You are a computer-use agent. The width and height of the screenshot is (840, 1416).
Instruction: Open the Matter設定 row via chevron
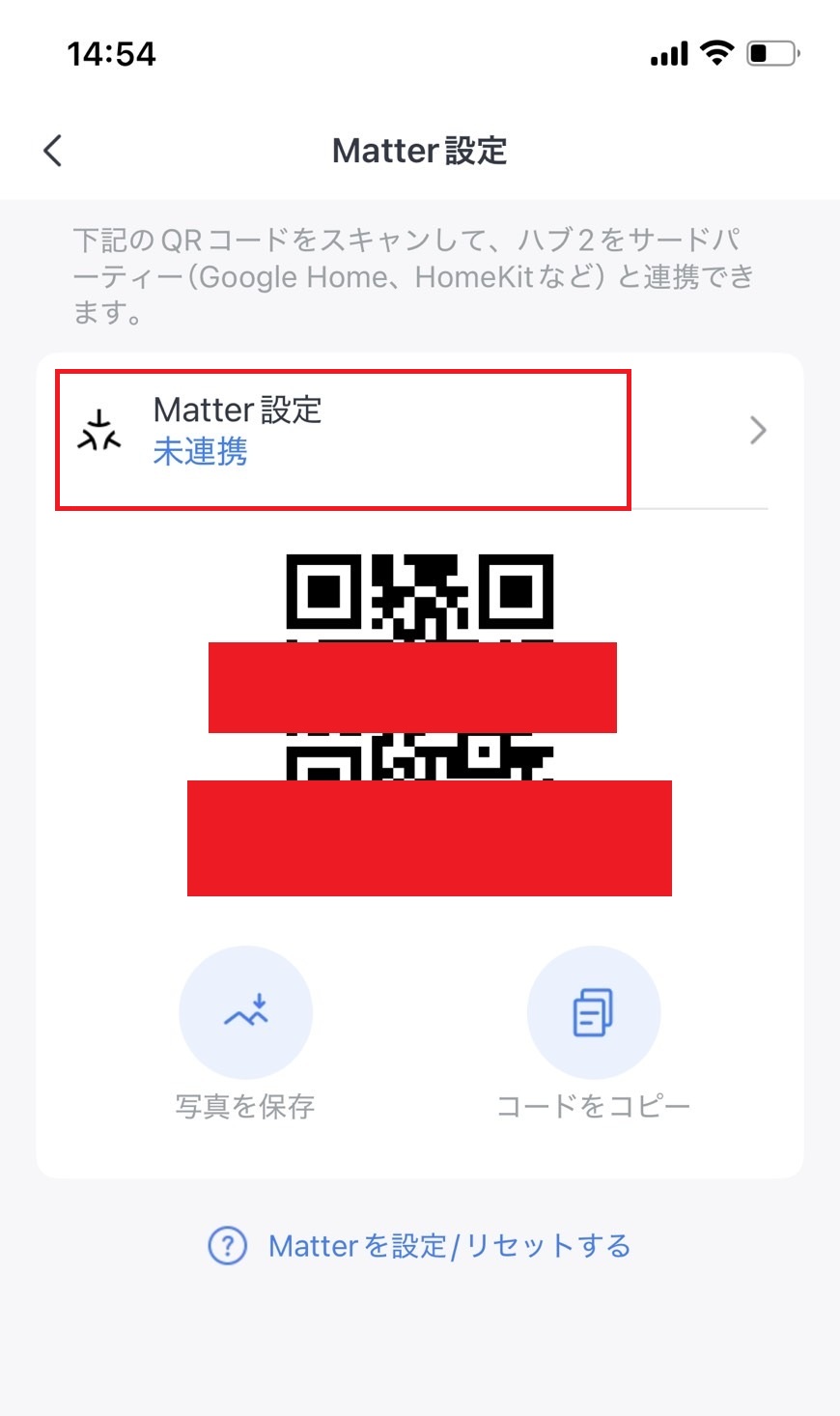pos(759,430)
